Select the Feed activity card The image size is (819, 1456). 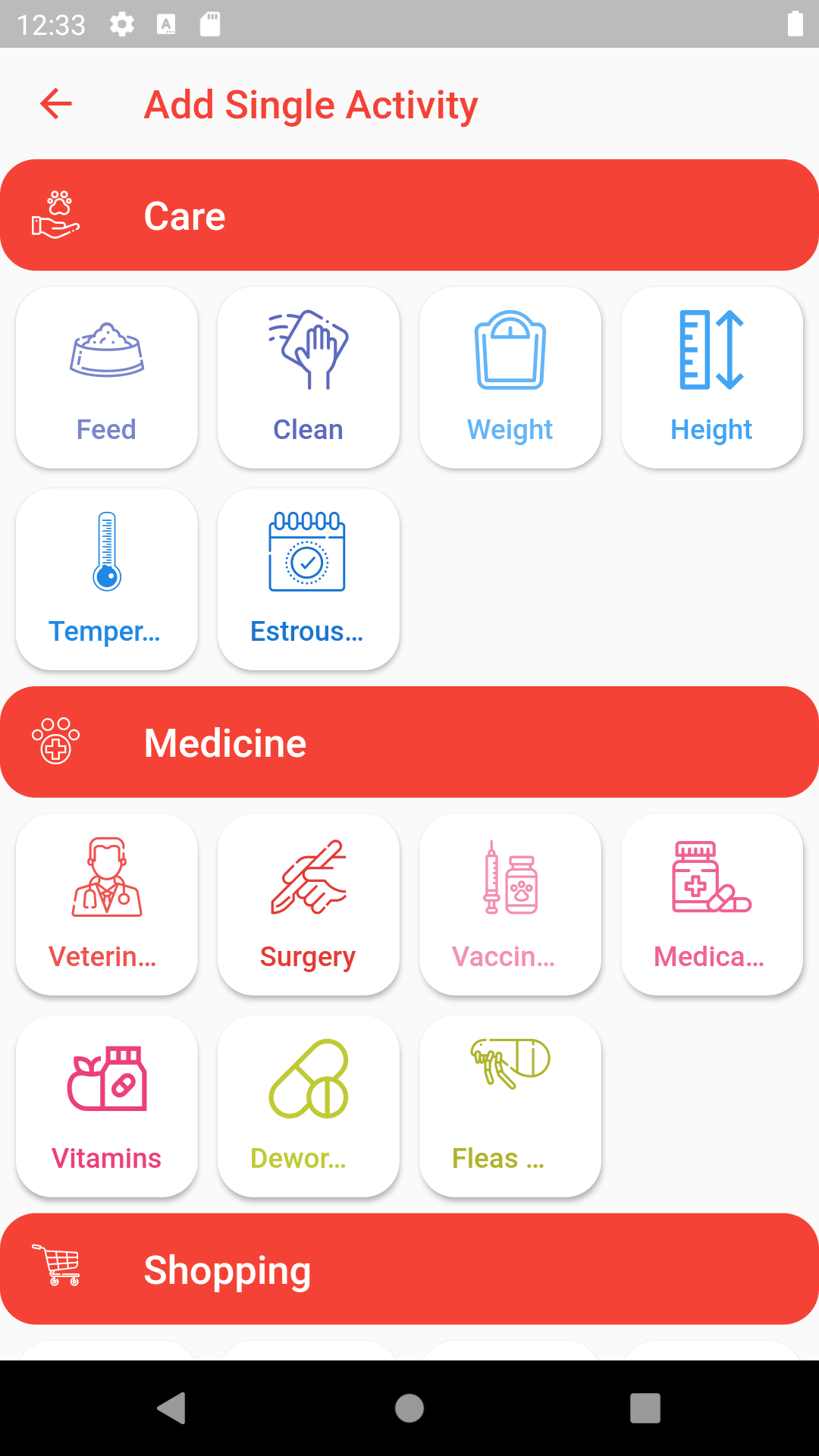107,378
